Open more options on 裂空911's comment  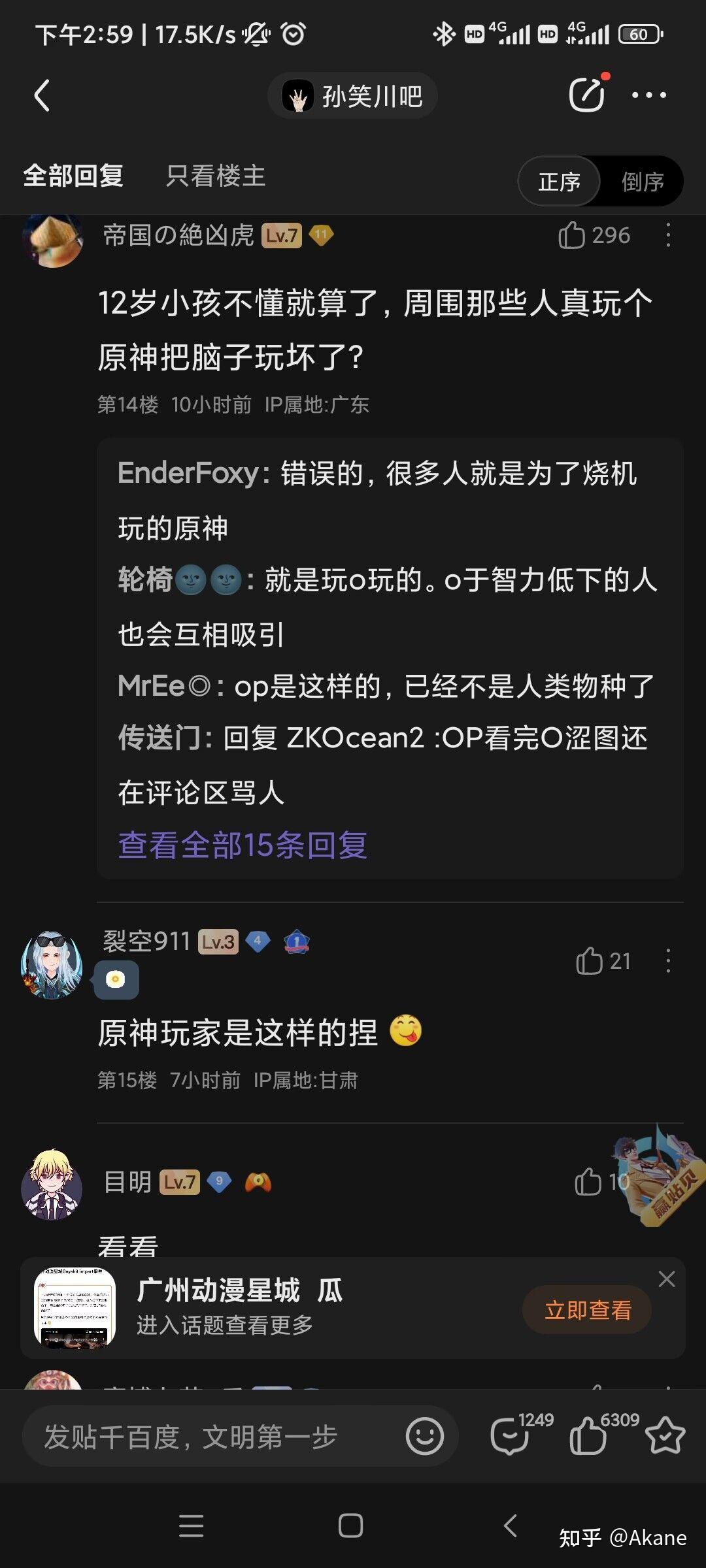667,961
